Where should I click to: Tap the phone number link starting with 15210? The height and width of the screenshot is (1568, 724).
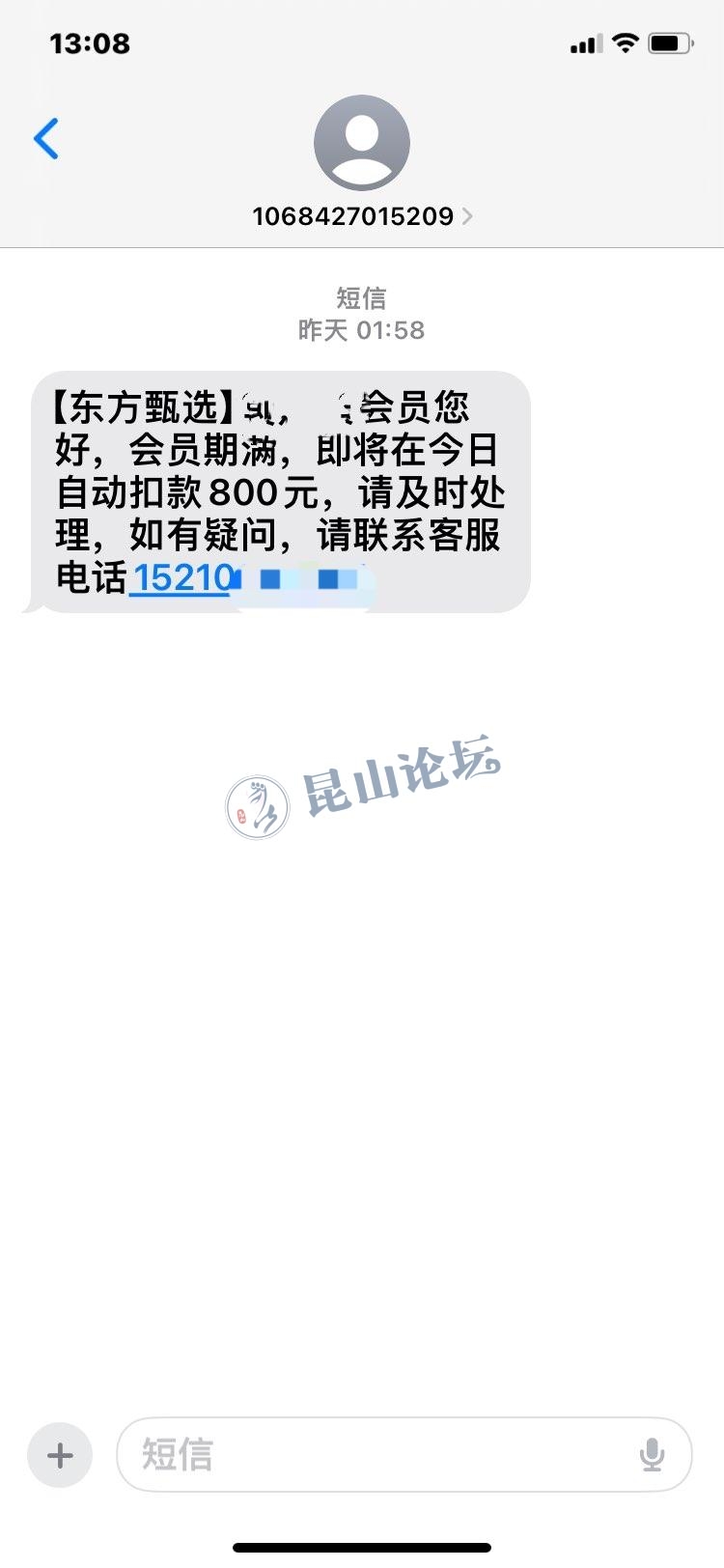183,578
